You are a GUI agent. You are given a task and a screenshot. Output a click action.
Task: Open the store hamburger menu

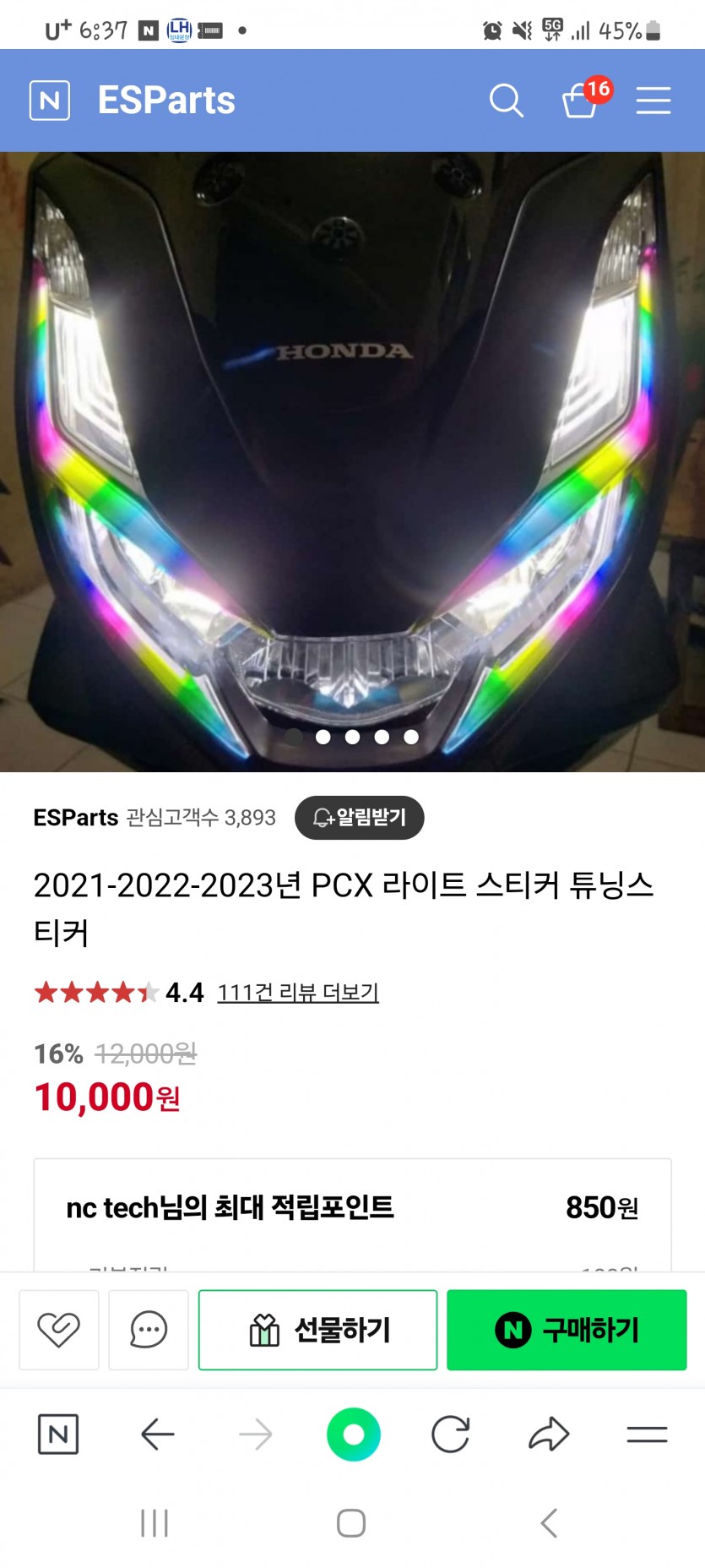653,101
